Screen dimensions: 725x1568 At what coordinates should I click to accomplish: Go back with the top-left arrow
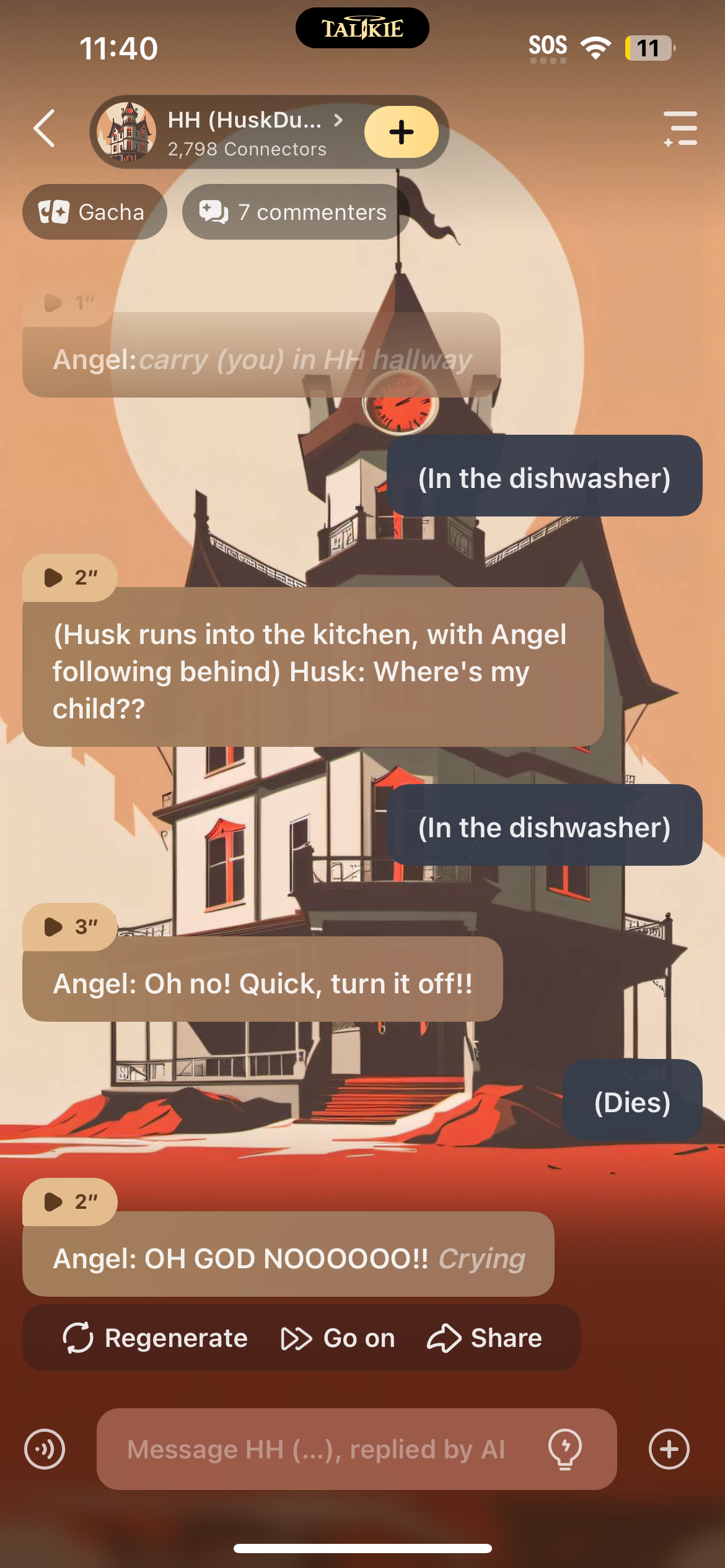pos(45,129)
